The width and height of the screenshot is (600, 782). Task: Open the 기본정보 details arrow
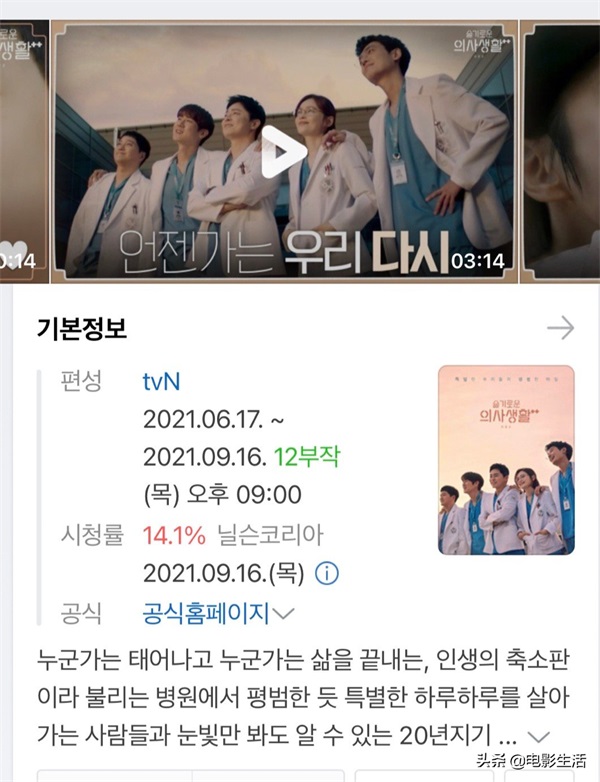tap(561, 328)
